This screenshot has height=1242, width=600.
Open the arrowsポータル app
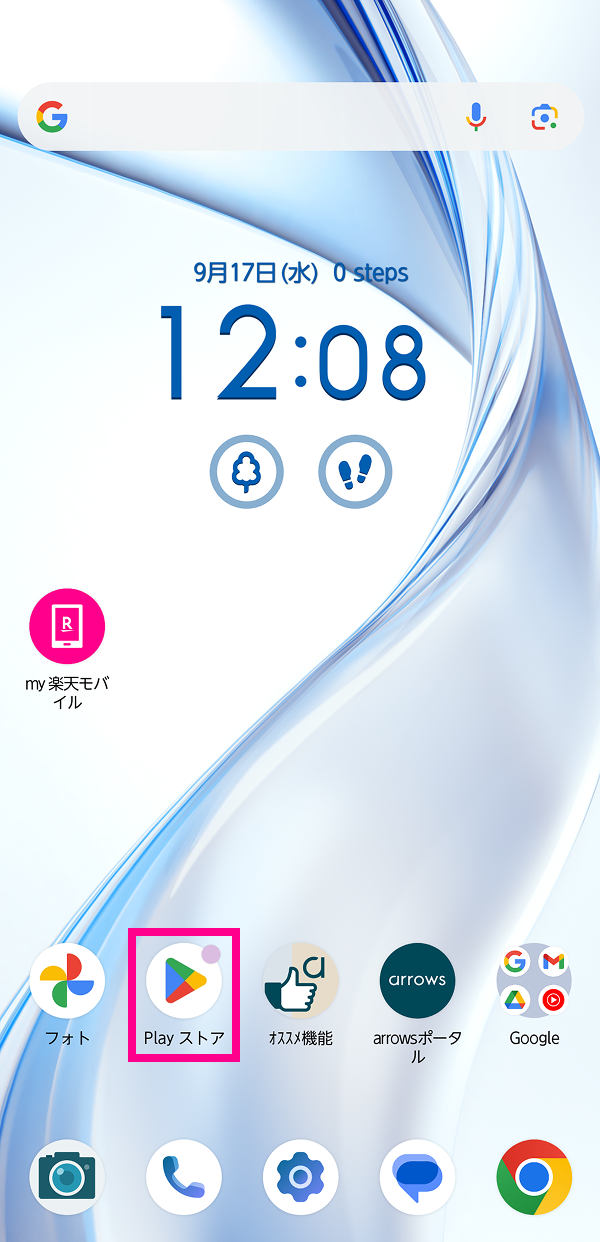(x=417, y=981)
